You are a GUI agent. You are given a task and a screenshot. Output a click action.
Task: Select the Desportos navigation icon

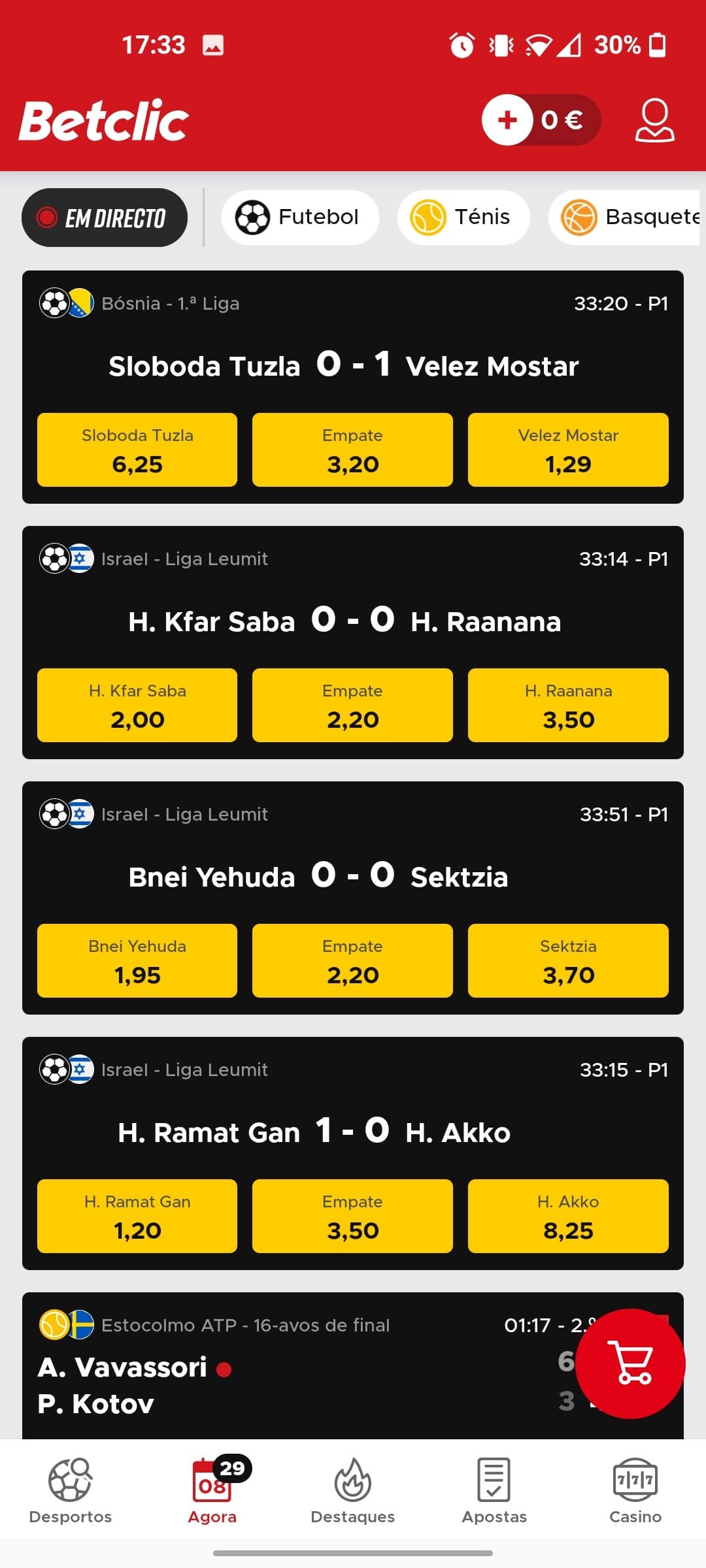point(70,1480)
